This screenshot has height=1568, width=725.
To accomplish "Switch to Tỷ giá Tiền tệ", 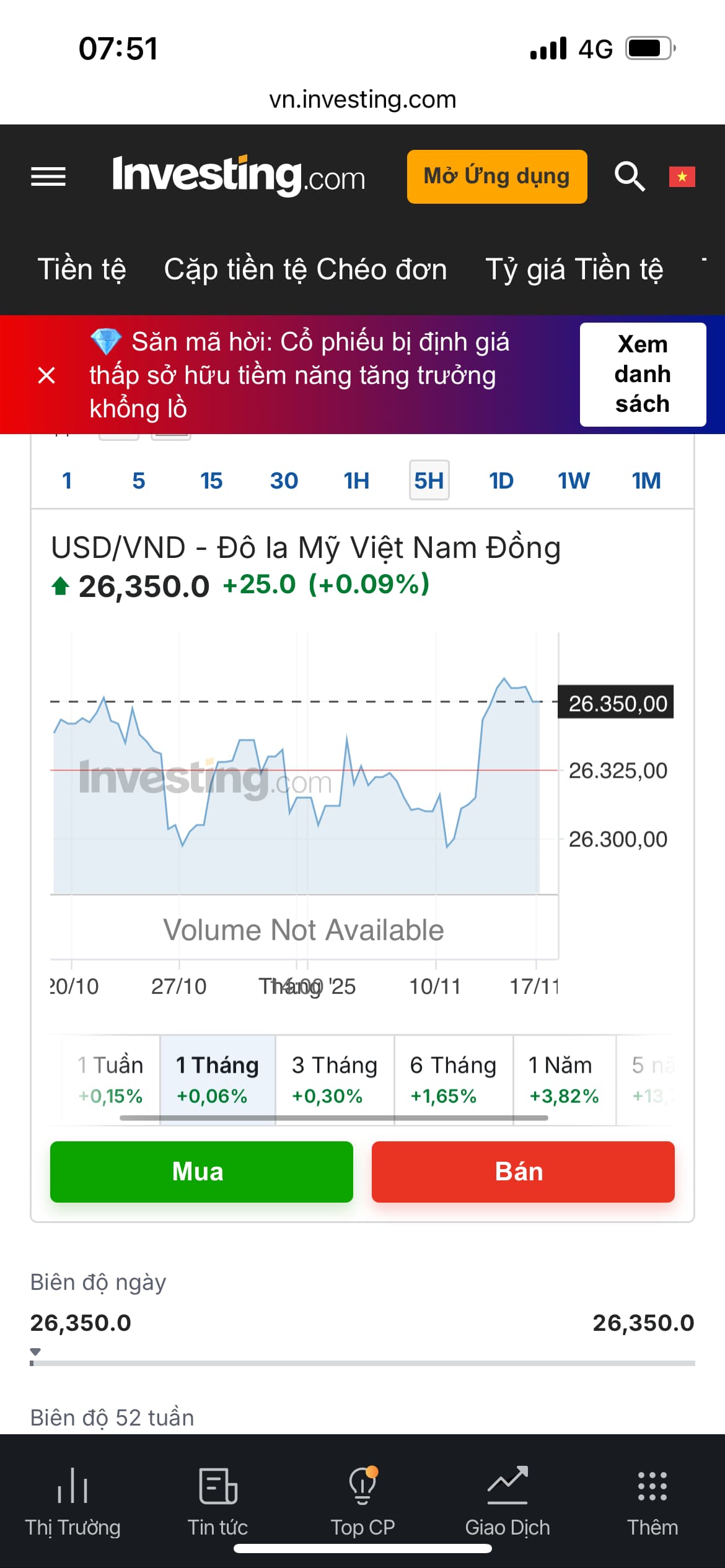I will coord(574,269).
